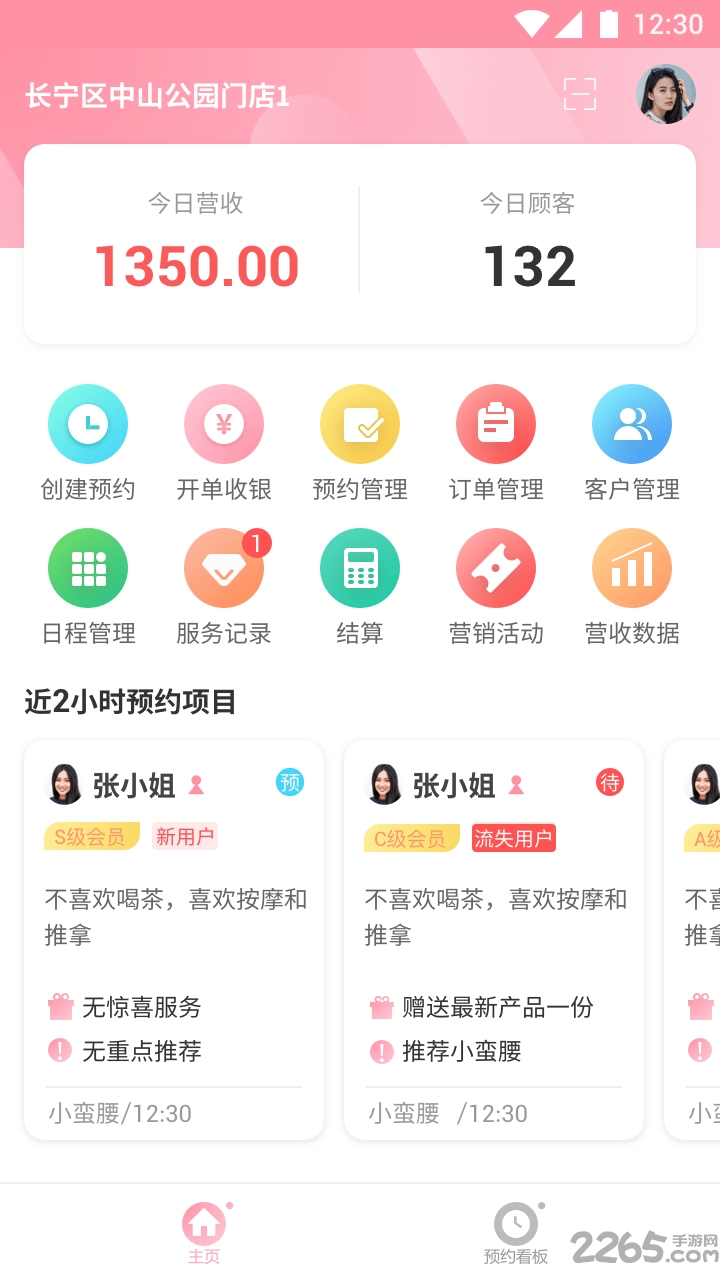Switch to the 主页 tab
Image resolution: width=720 pixels, height=1280 pixels.
point(204,1234)
